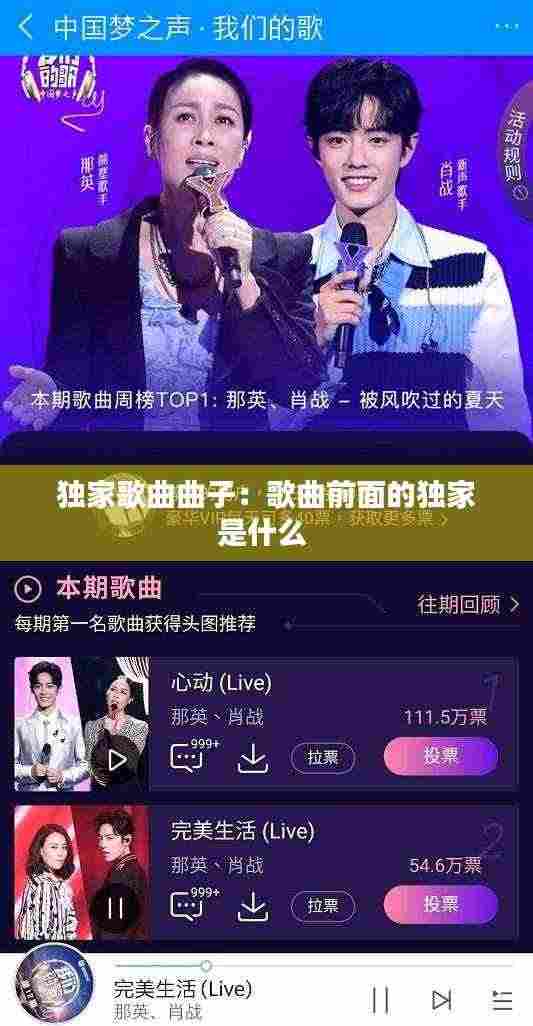Go back from 中国梦之声 page

pos(25,27)
